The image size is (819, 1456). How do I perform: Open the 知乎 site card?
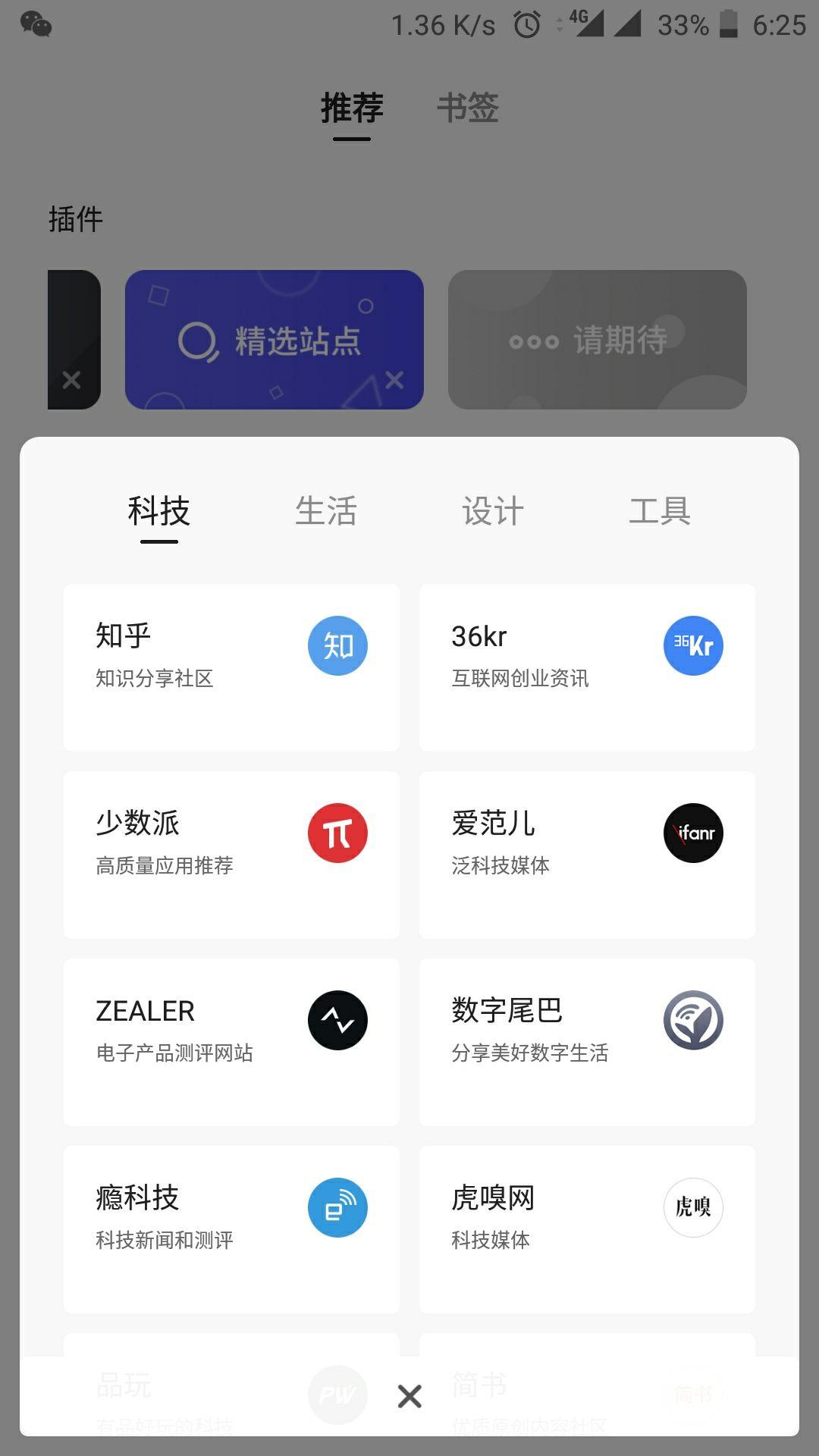(x=231, y=667)
